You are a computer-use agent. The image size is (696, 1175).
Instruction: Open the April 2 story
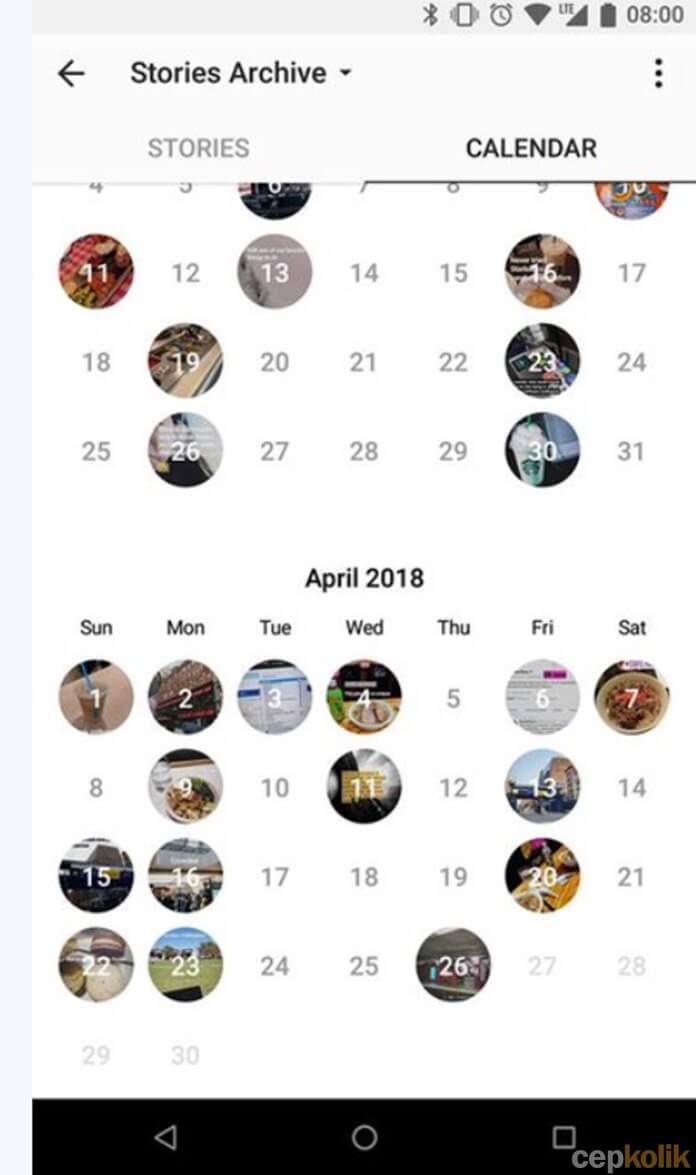tap(185, 697)
